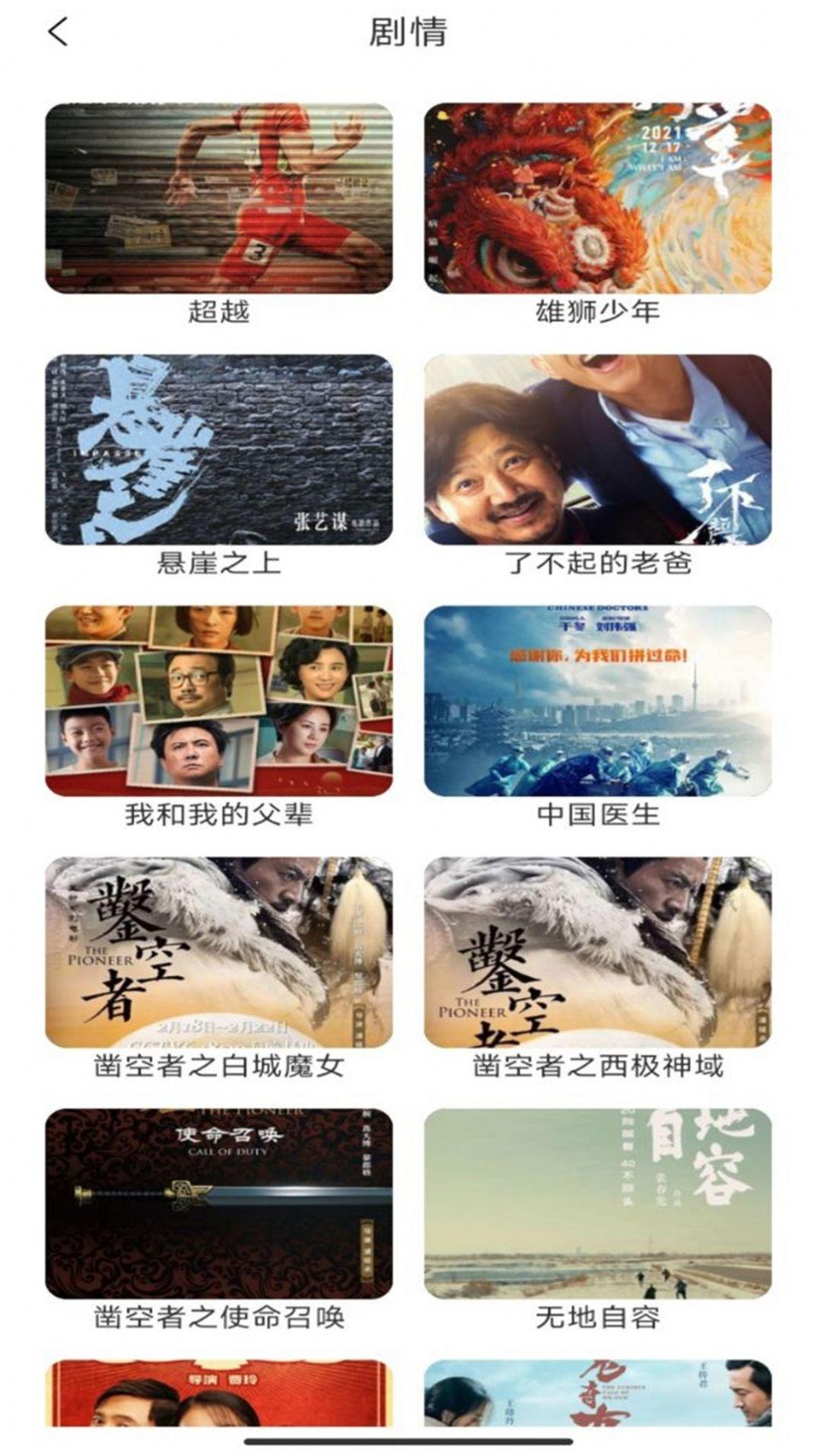Viewport: 817px width, 1456px height.
Task: View 我和我的父辈 details
Action: [x=219, y=701]
